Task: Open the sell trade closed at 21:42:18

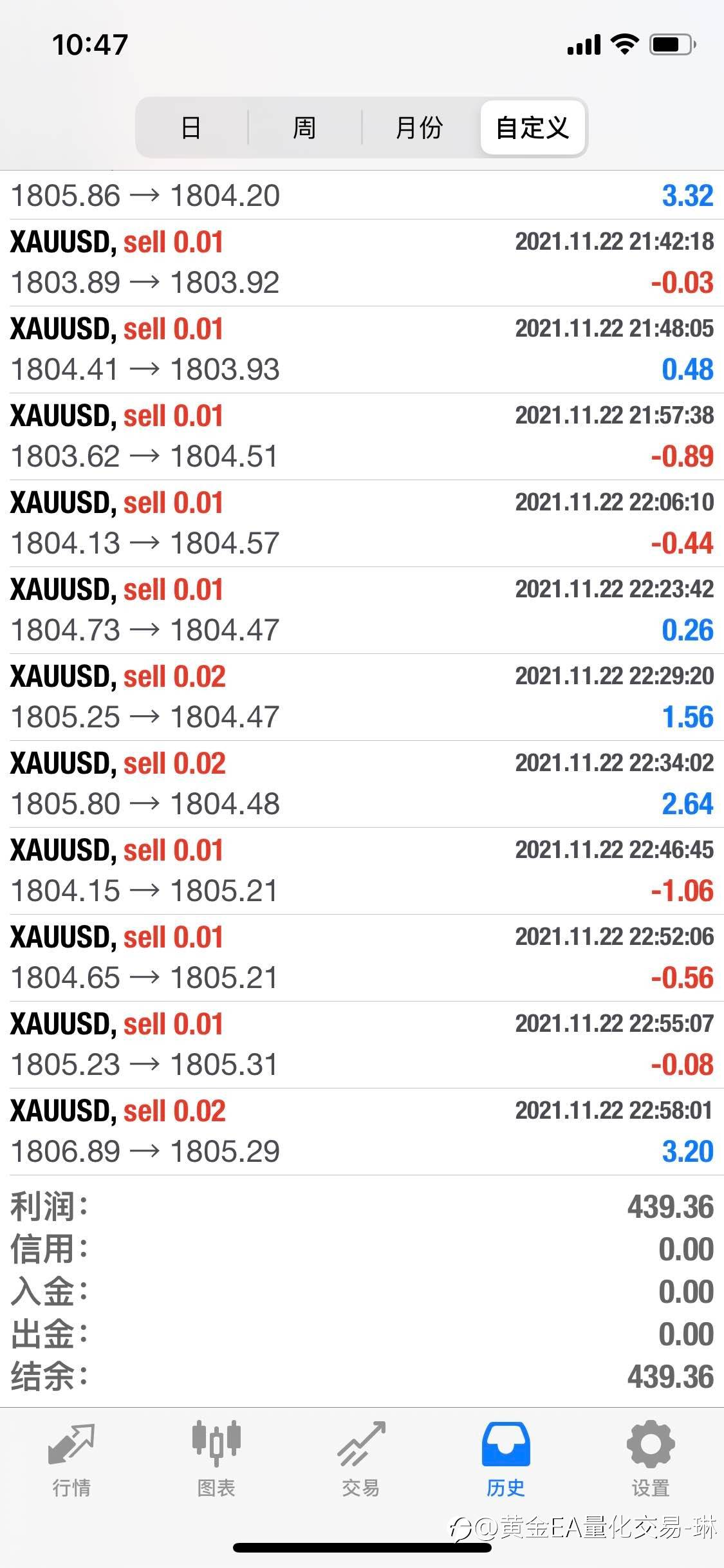Action: click(362, 263)
